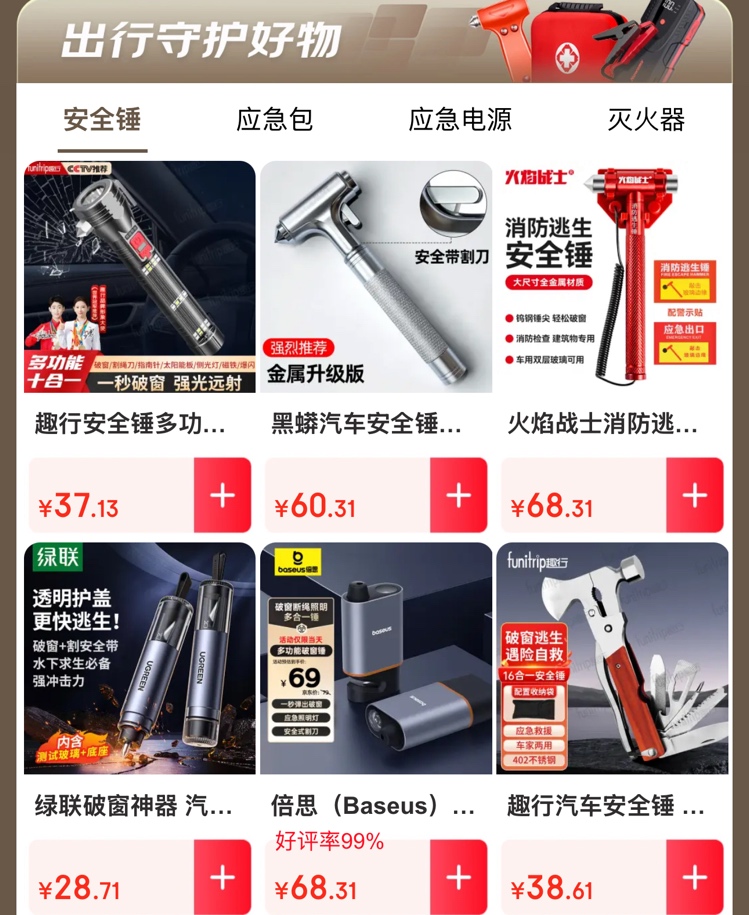Open the 绿联破窗神器 product card
Image resolution: width=749 pixels, height=915 pixels.
pos(139,658)
